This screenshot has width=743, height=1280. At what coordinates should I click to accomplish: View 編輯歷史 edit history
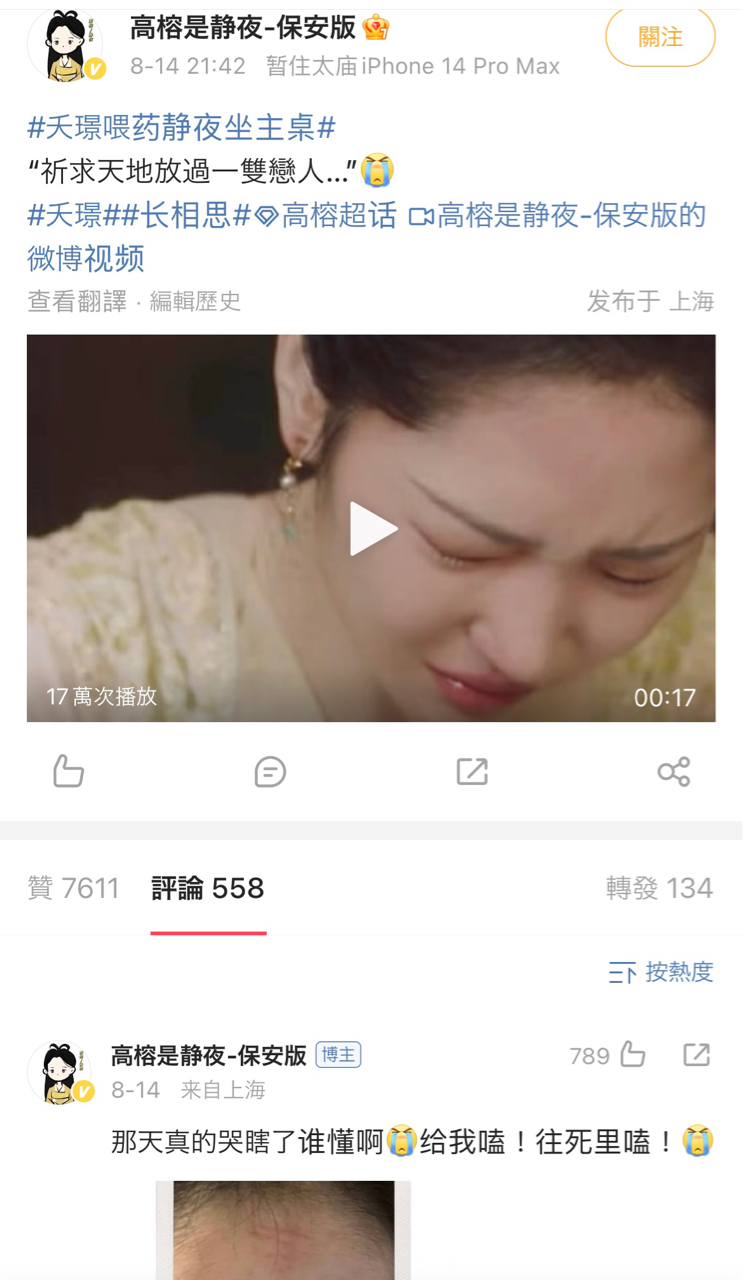195,301
